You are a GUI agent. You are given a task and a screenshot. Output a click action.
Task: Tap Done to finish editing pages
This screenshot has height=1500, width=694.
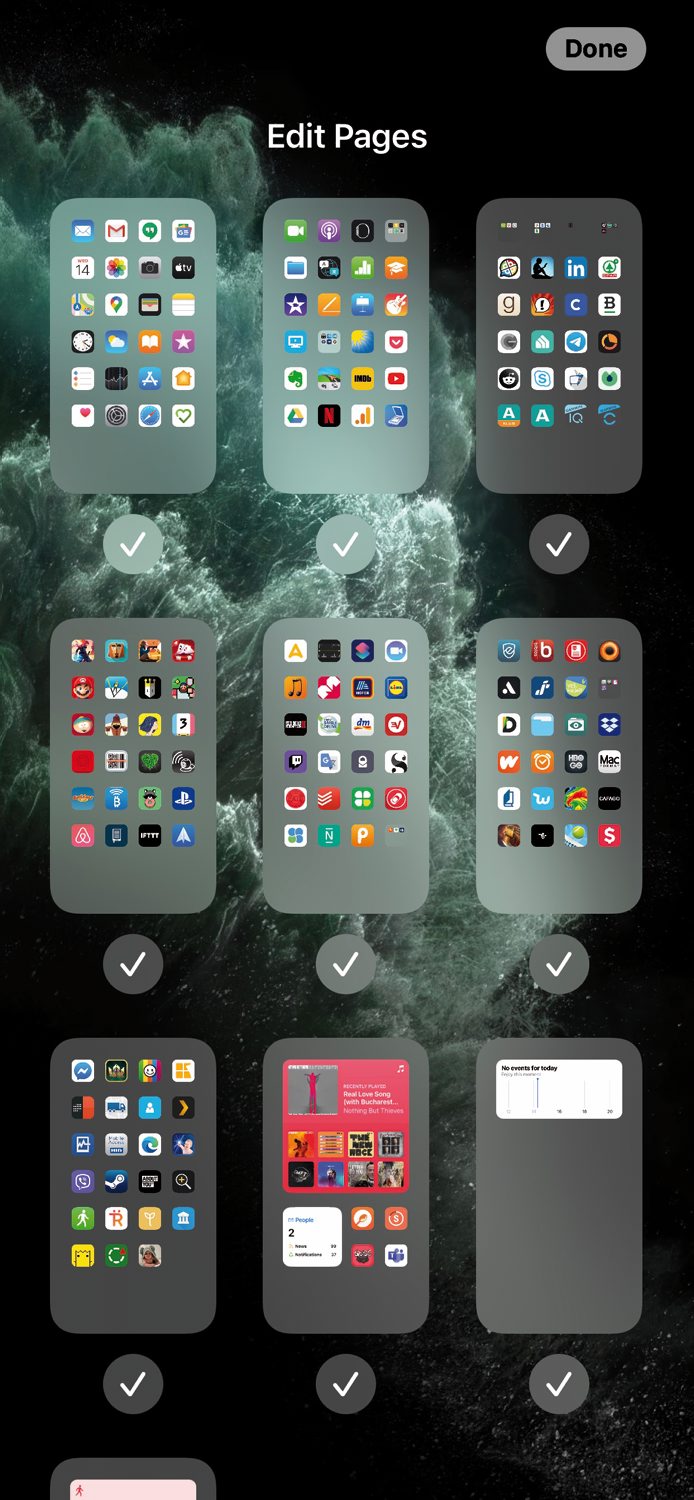tap(596, 49)
